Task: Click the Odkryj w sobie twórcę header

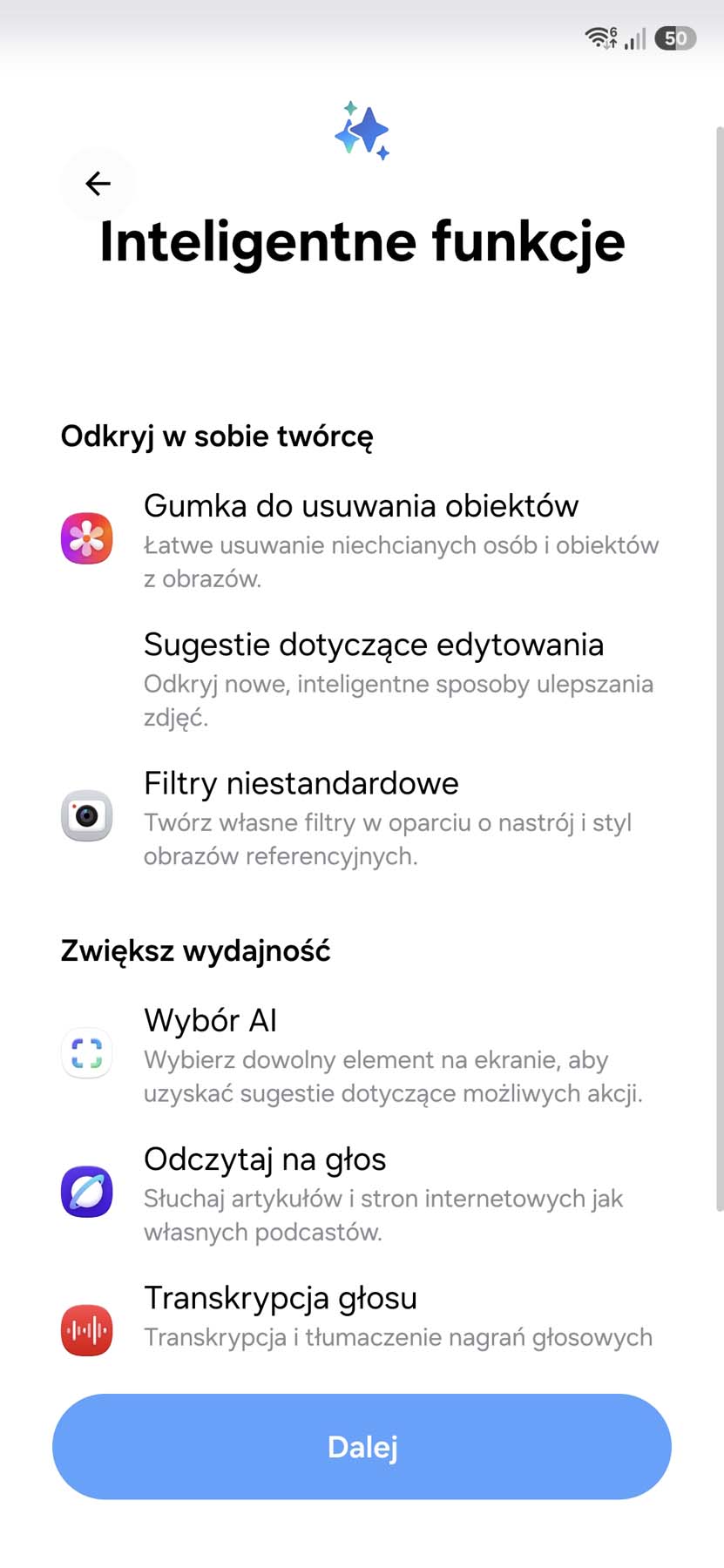Action: pos(218,436)
